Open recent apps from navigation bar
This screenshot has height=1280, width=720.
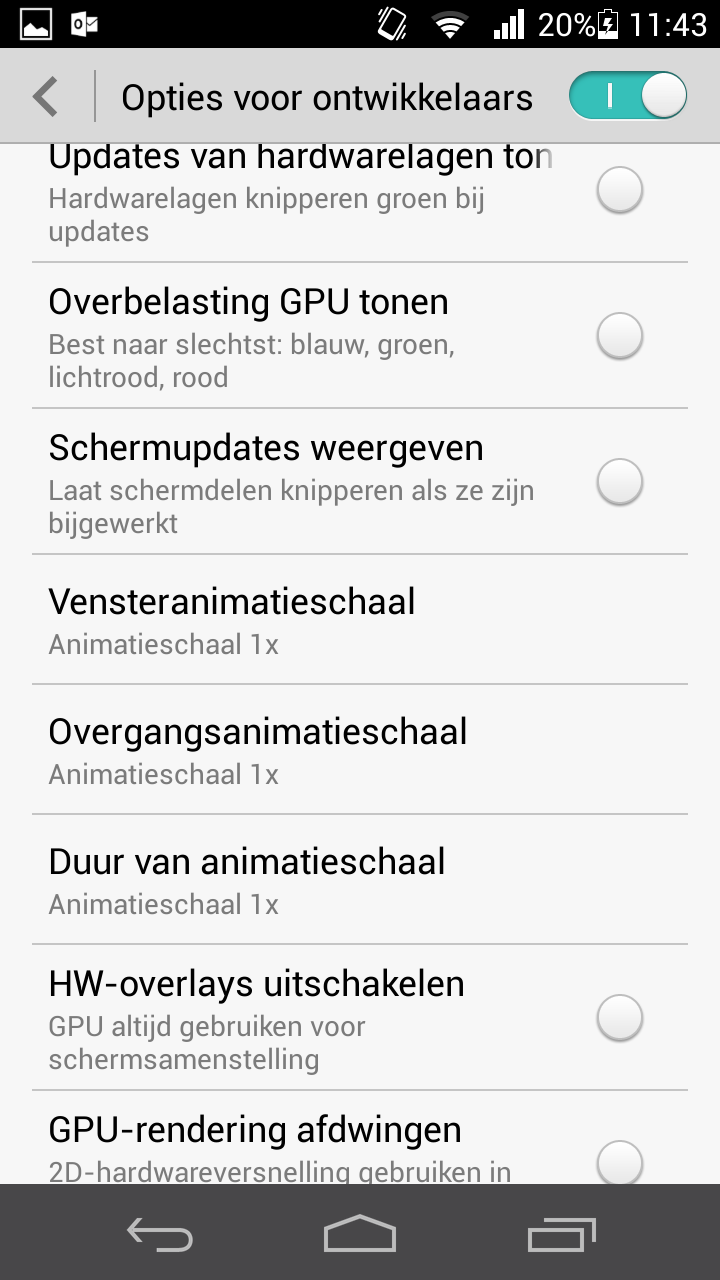click(562, 1233)
